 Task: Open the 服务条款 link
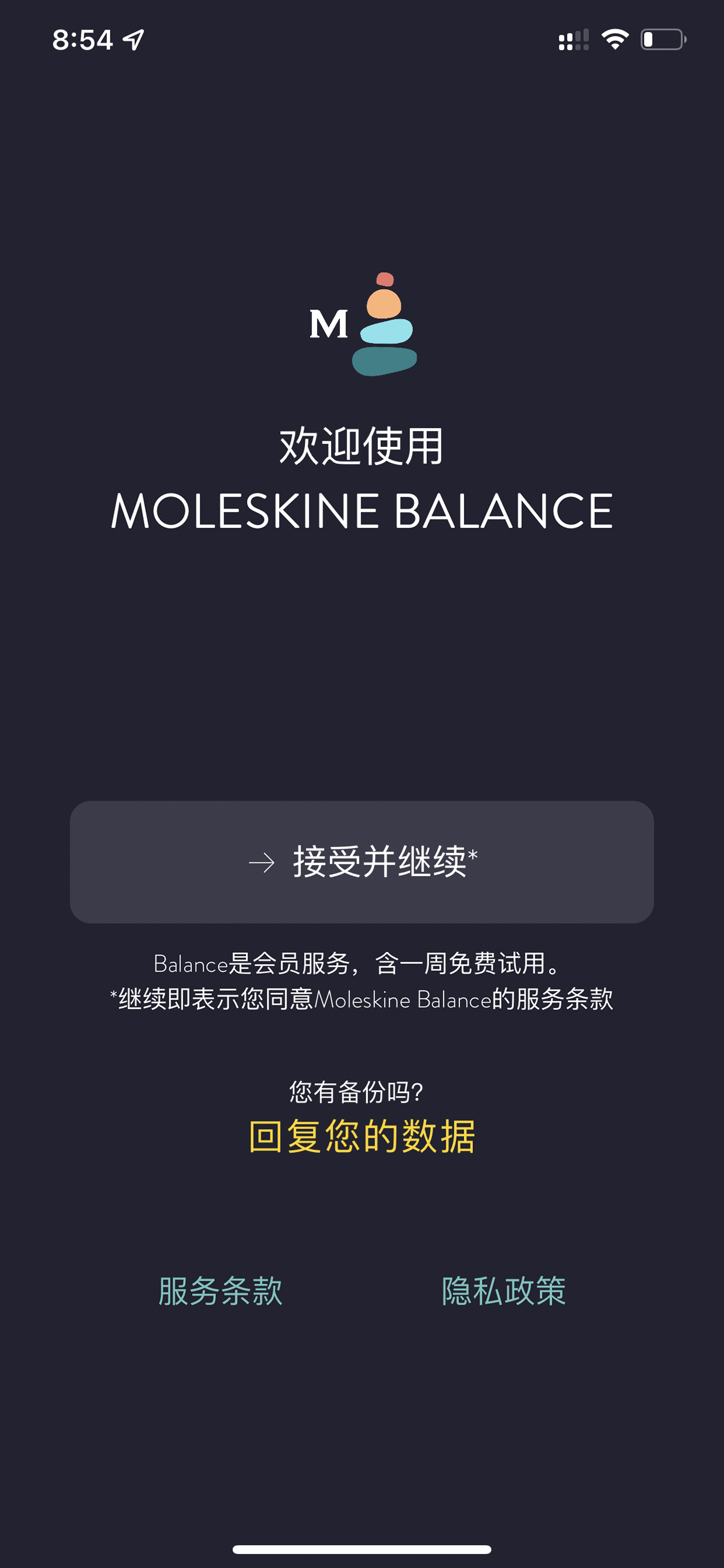[220, 1291]
